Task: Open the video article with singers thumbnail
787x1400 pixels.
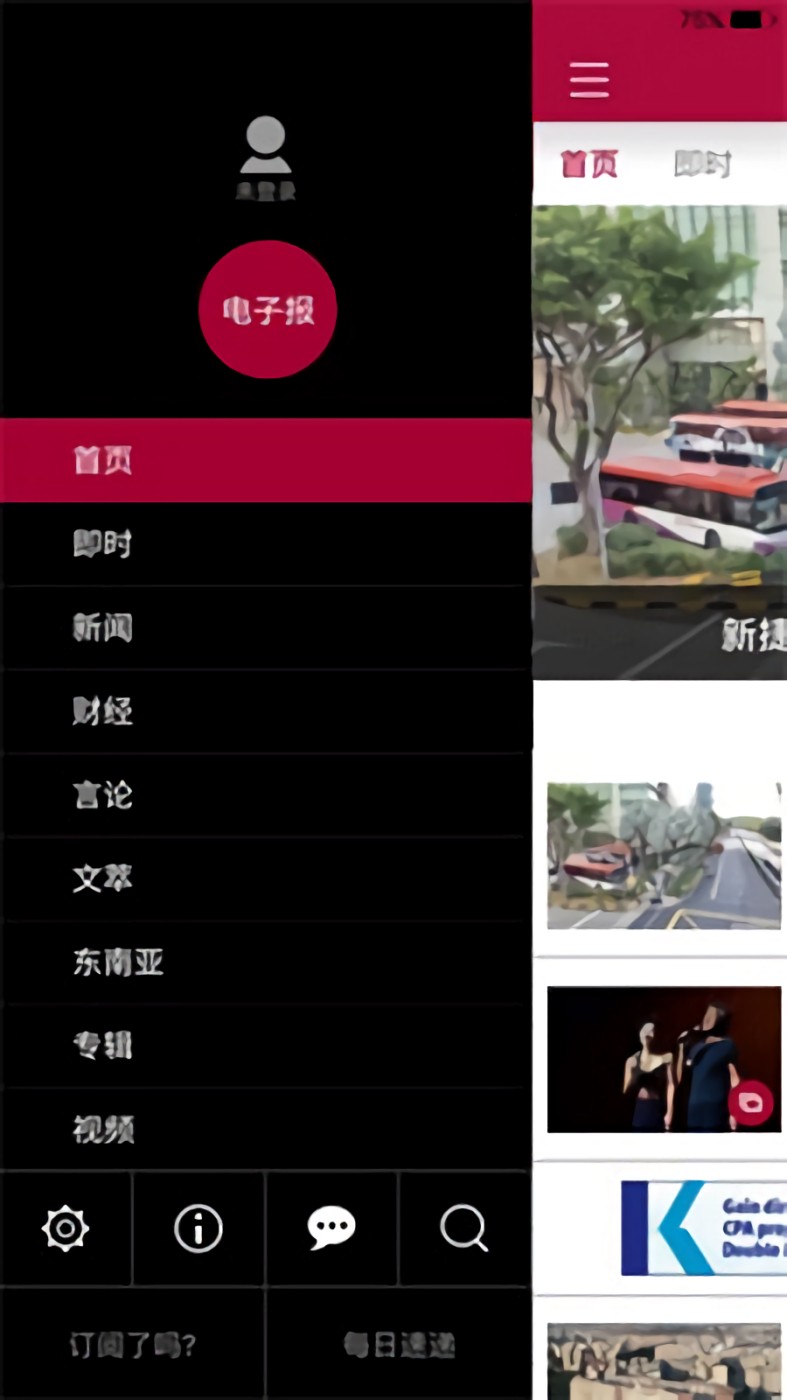Action: coord(664,1060)
